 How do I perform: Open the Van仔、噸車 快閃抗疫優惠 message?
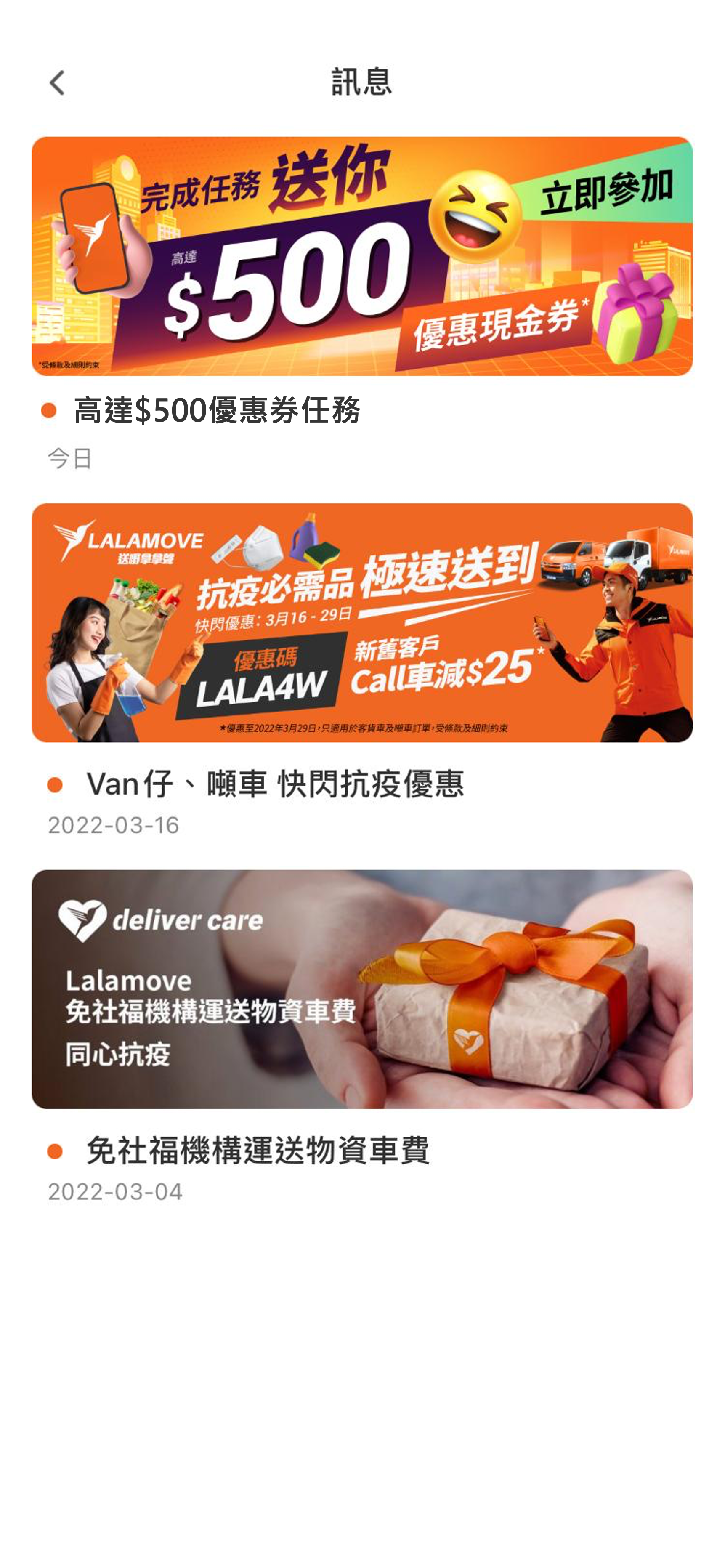point(275,784)
